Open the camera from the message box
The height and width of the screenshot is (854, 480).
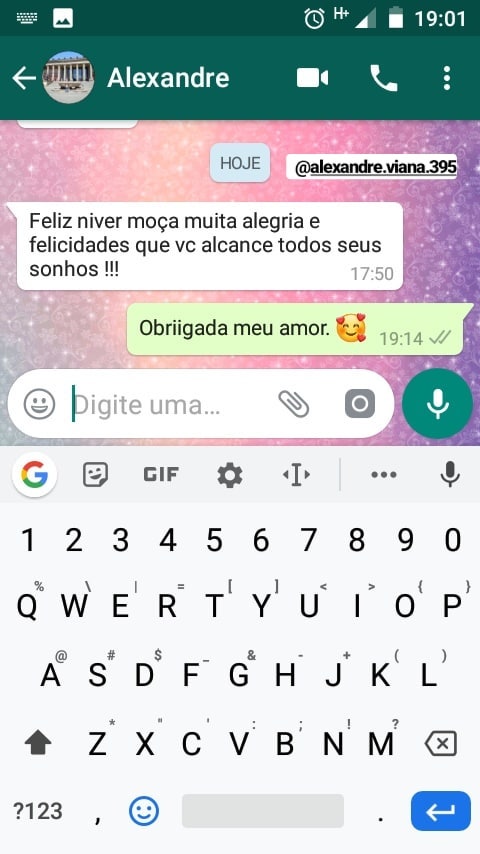(360, 404)
